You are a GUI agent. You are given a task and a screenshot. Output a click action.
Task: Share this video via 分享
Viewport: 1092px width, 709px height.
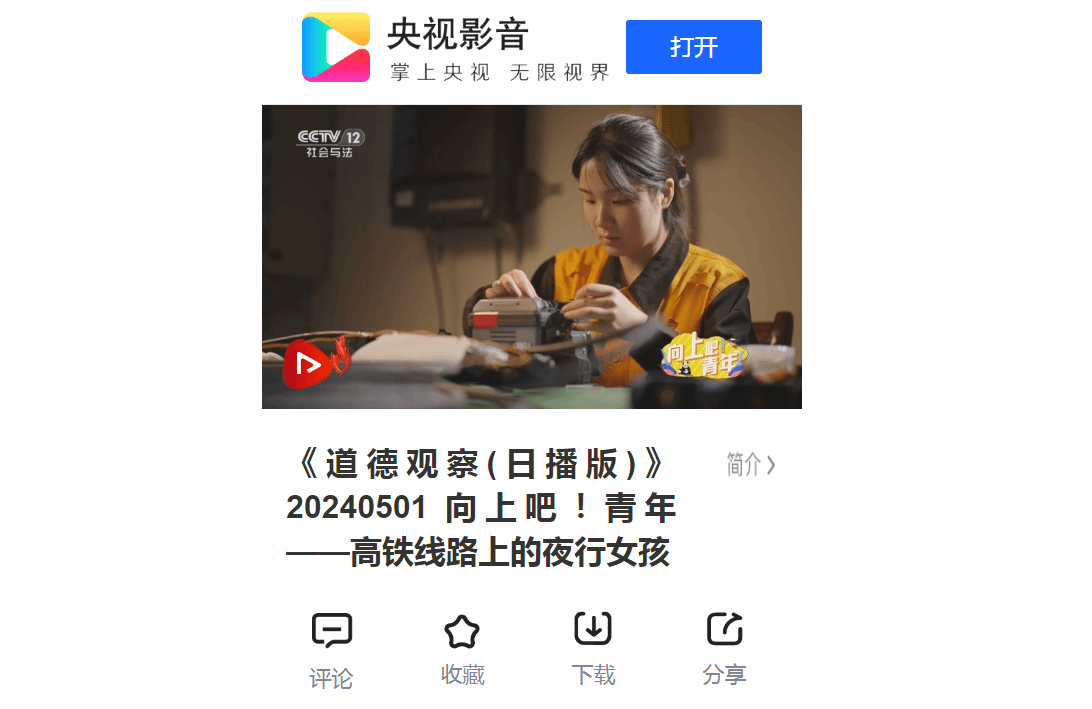click(x=724, y=649)
